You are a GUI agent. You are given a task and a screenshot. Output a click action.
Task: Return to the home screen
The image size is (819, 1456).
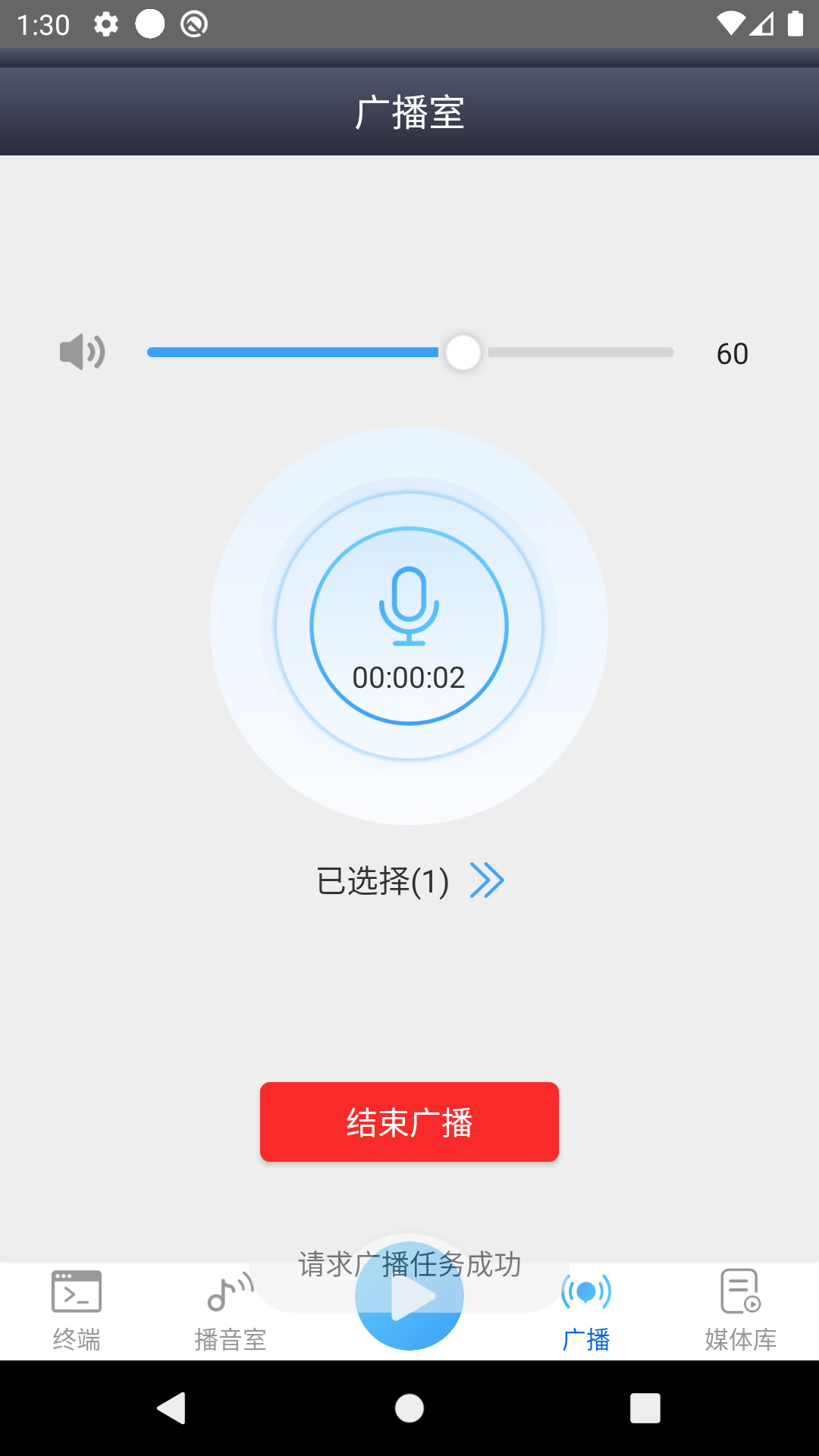point(409,1408)
